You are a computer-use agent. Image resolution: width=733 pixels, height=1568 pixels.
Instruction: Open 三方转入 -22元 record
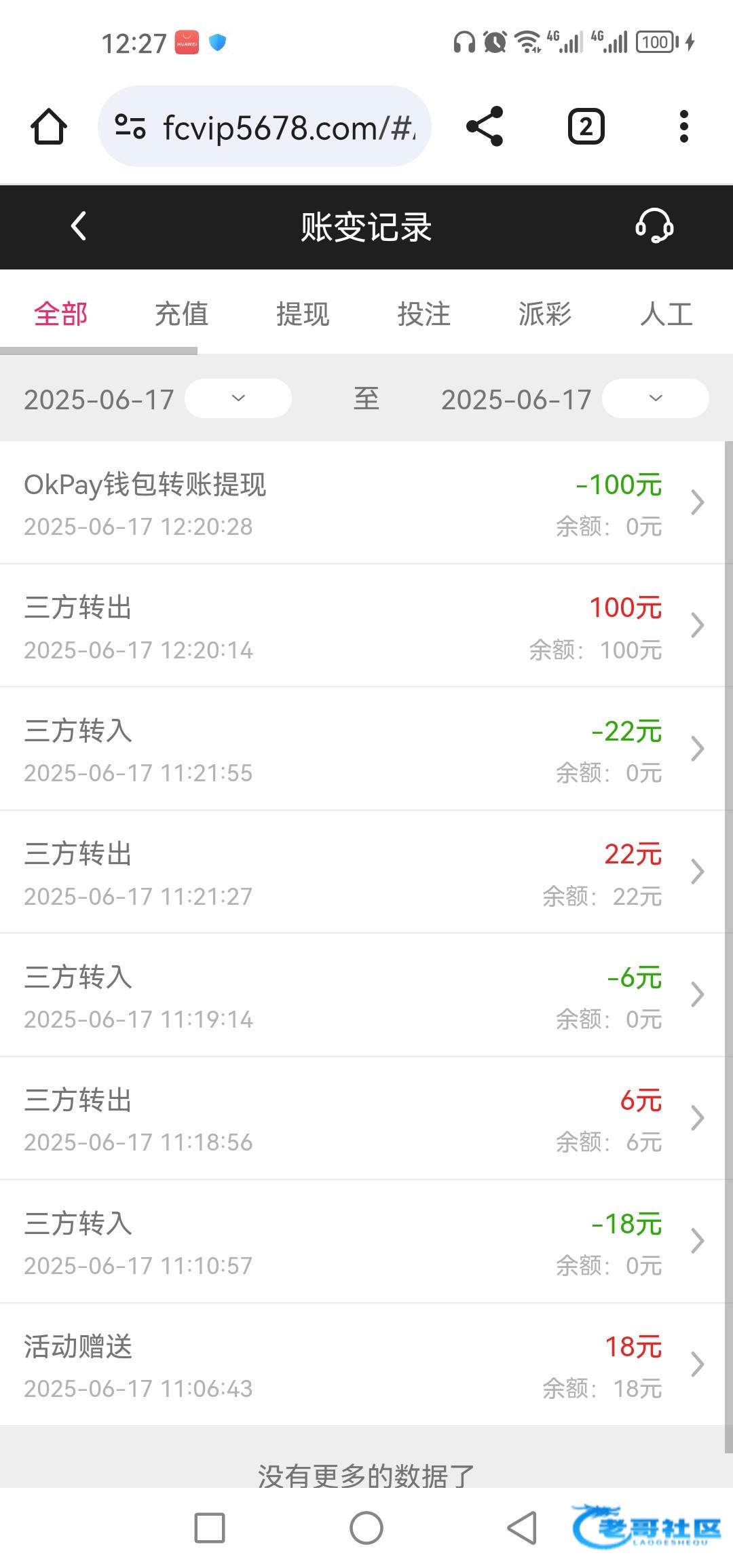(x=362, y=749)
